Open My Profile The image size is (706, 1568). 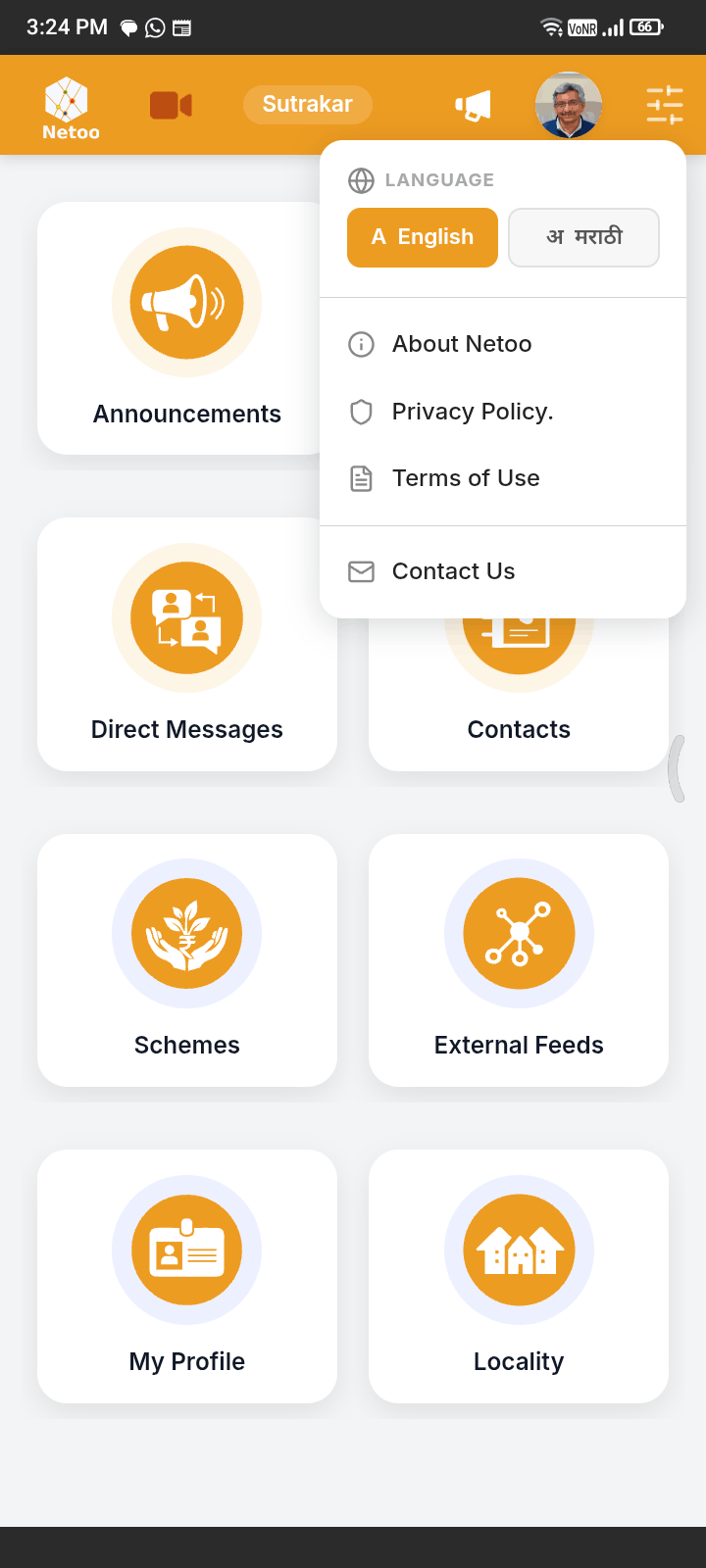[x=187, y=1276]
